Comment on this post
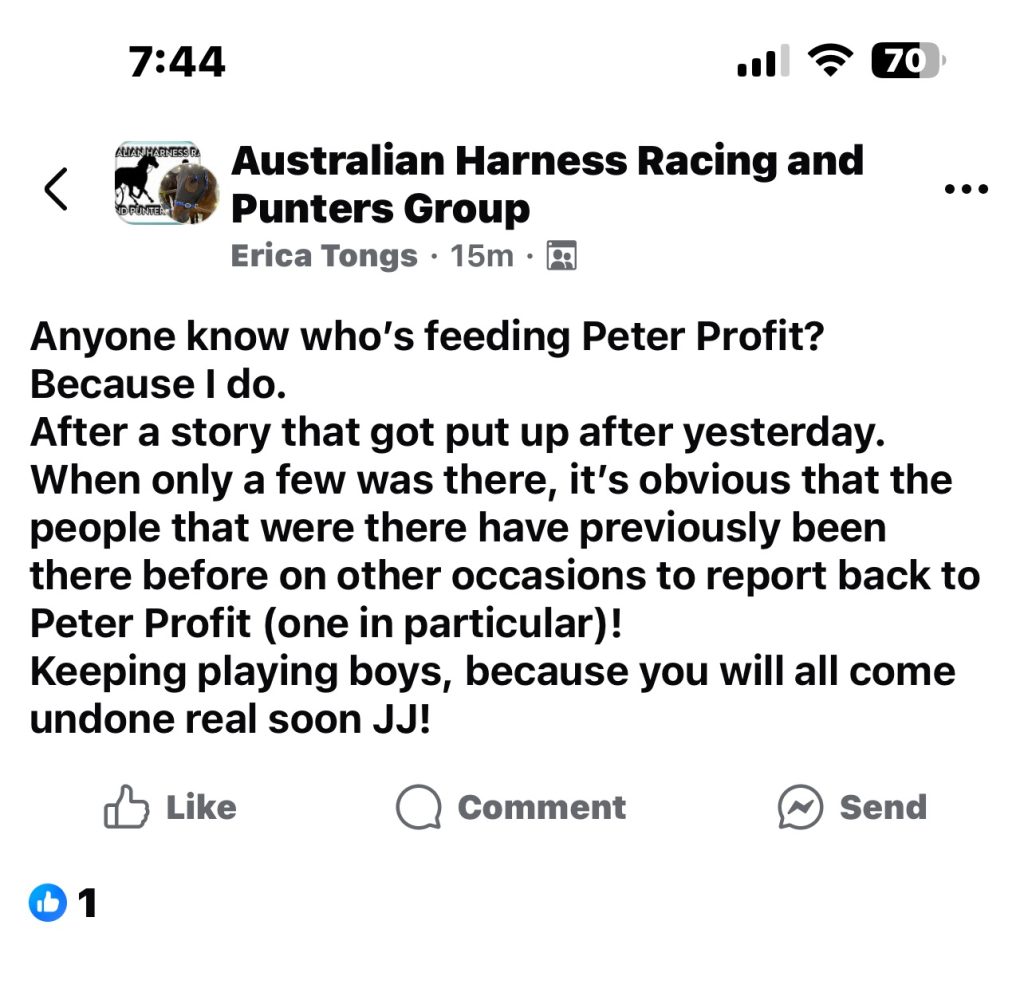This screenshot has height=988, width=1024. pyautogui.click(x=511, y=807)
